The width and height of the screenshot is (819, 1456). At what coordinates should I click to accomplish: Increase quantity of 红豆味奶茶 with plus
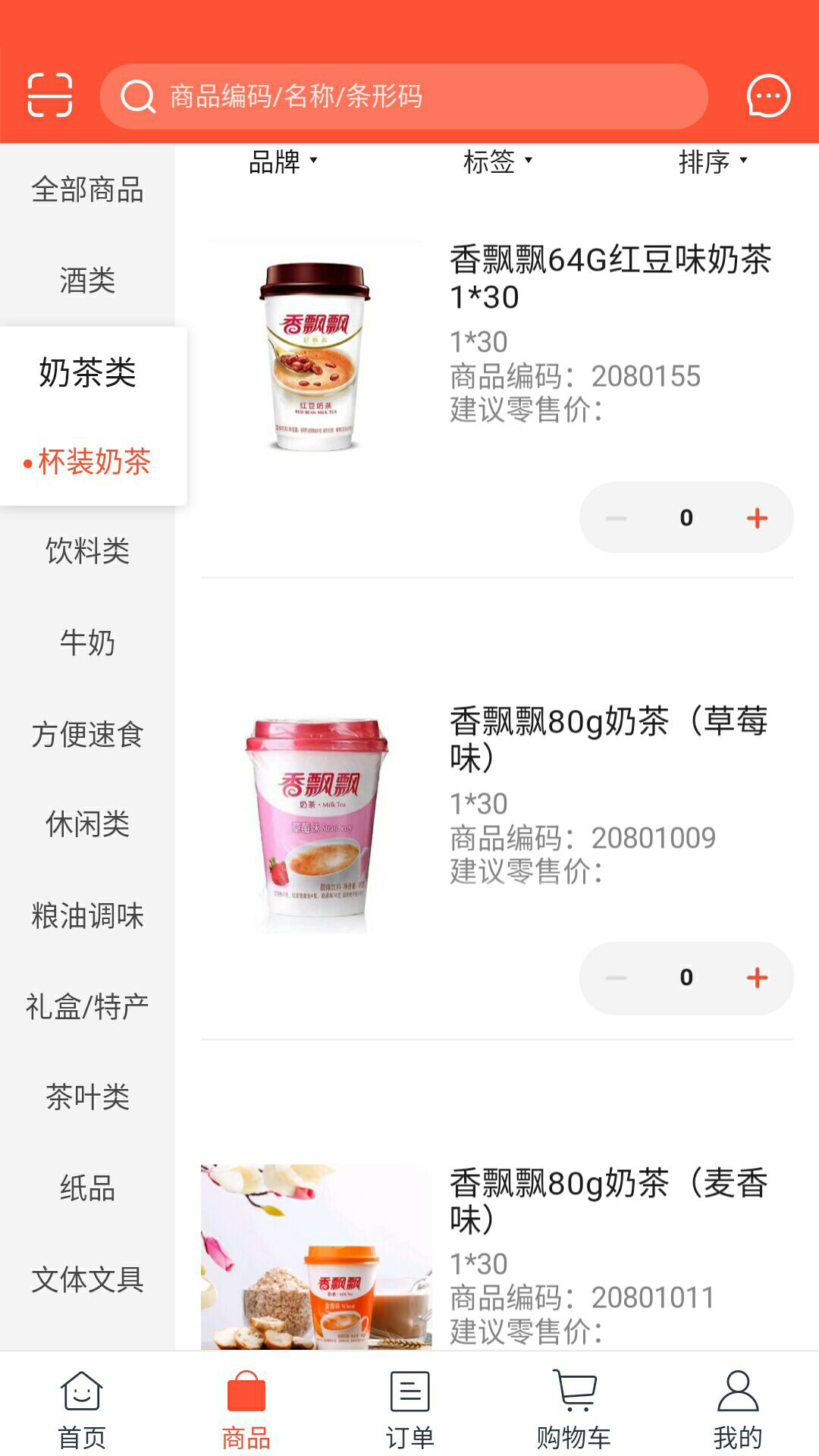coord(756,518)
